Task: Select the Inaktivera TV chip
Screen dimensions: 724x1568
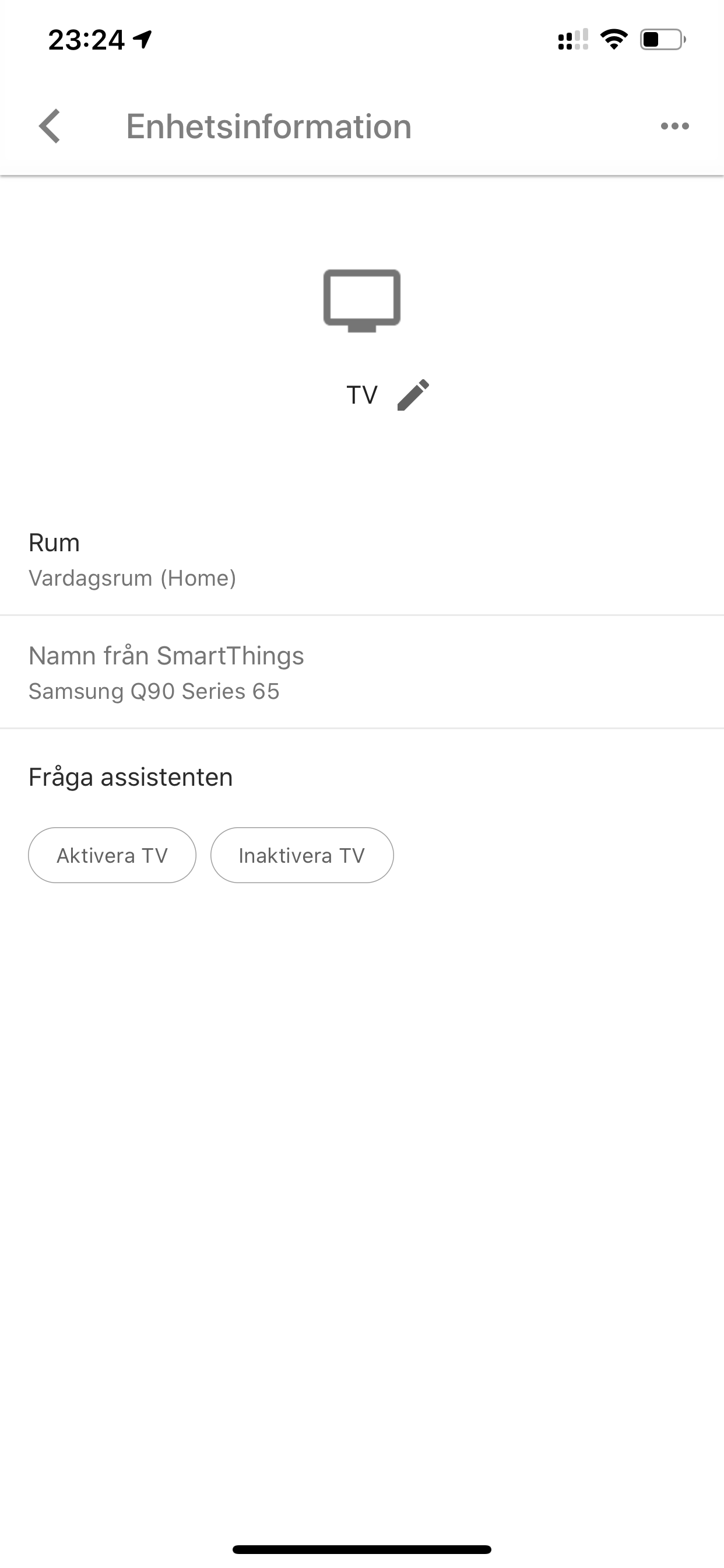Action: coord(302,855)
